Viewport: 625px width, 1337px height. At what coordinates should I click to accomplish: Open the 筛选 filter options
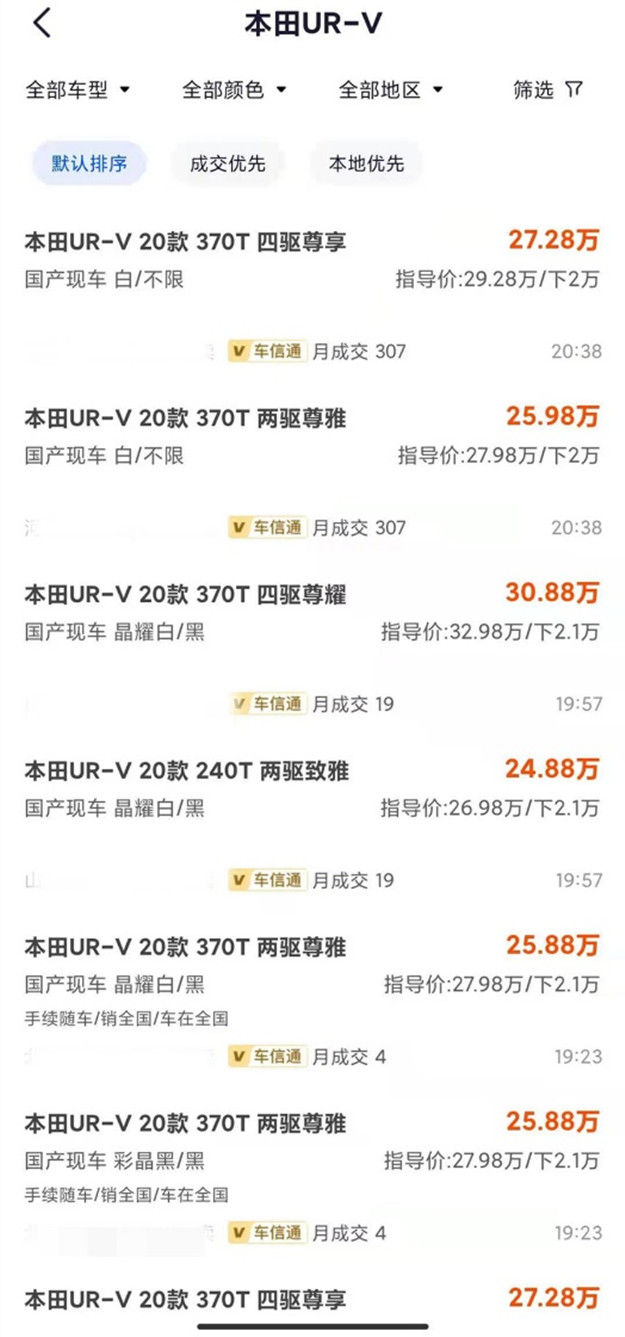pos(547,90)
